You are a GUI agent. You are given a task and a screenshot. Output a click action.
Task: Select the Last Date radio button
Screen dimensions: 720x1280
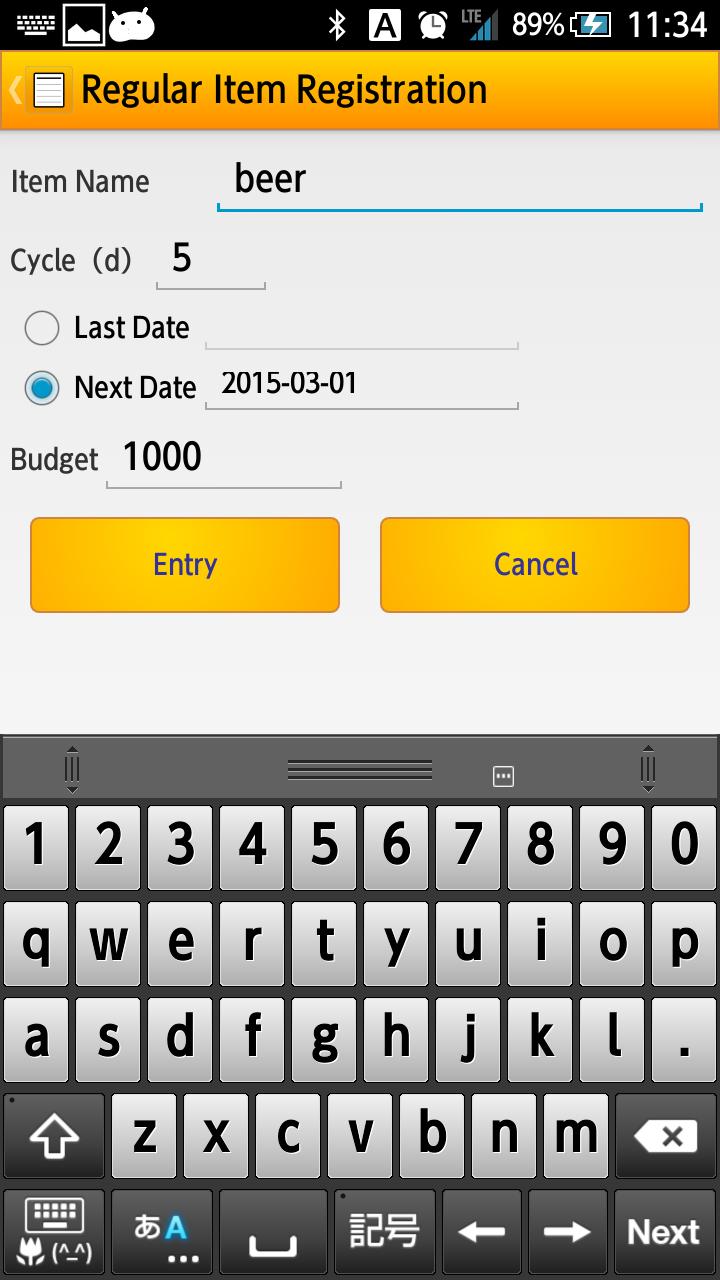(x=42, y=328)
